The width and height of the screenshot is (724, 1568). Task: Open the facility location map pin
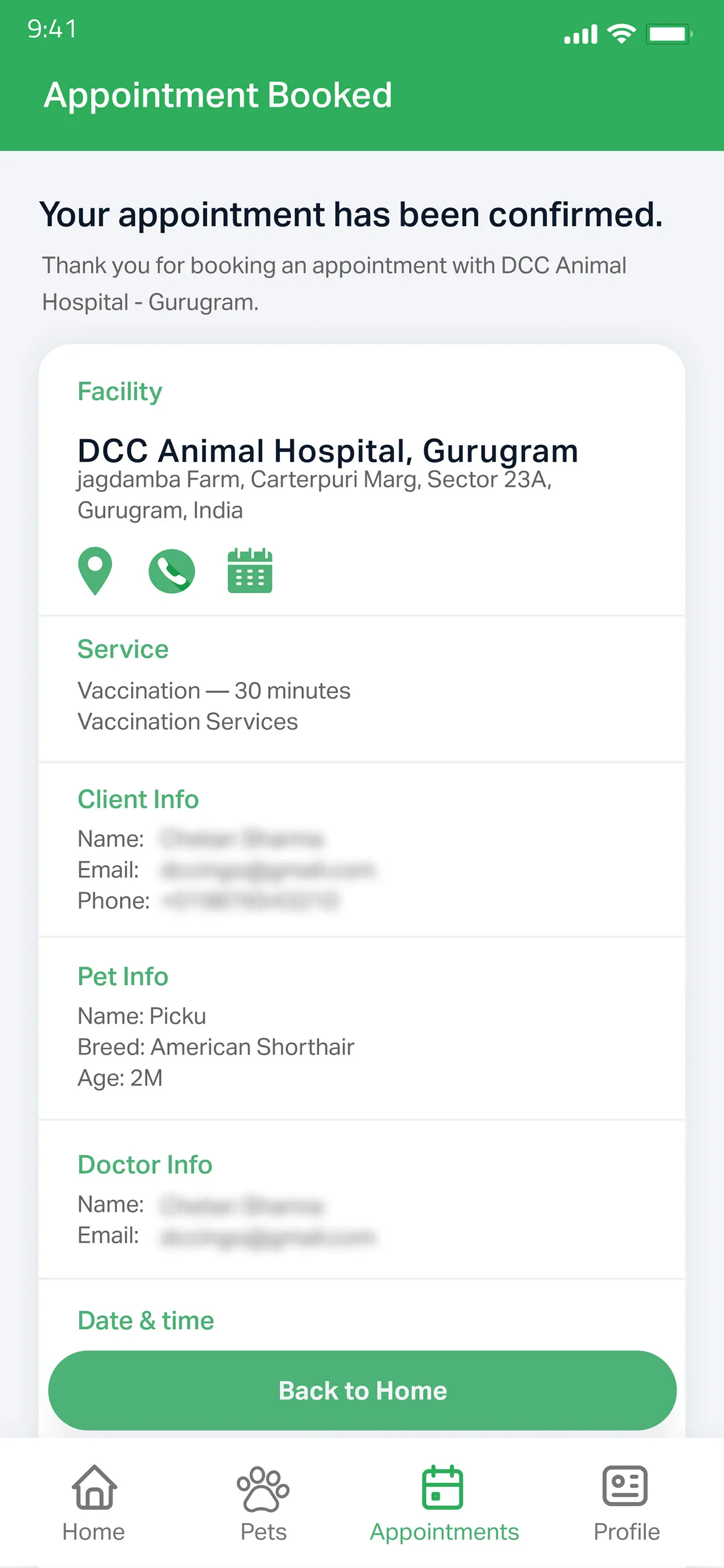coord(95,571)
